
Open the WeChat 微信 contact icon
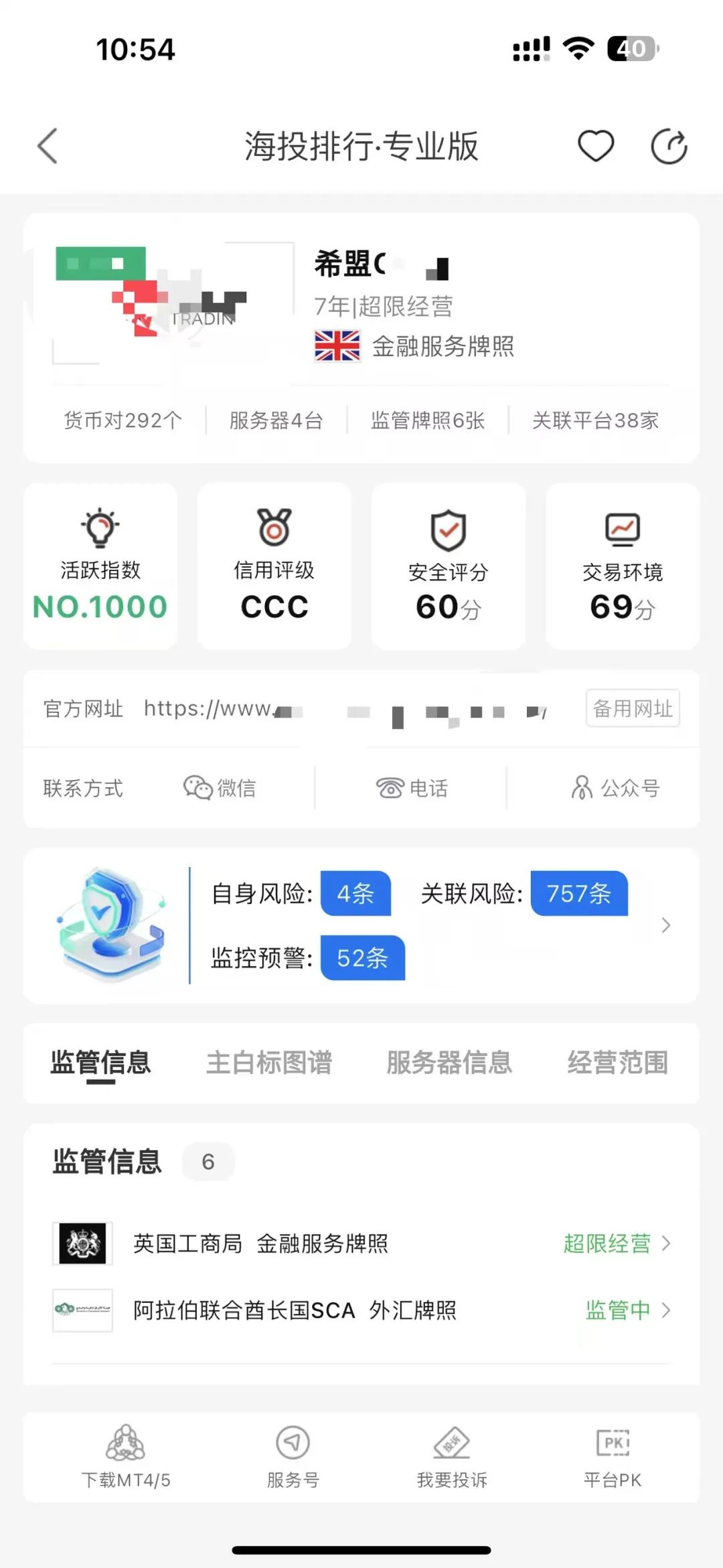pyautogui.click(x=198, y=788)
